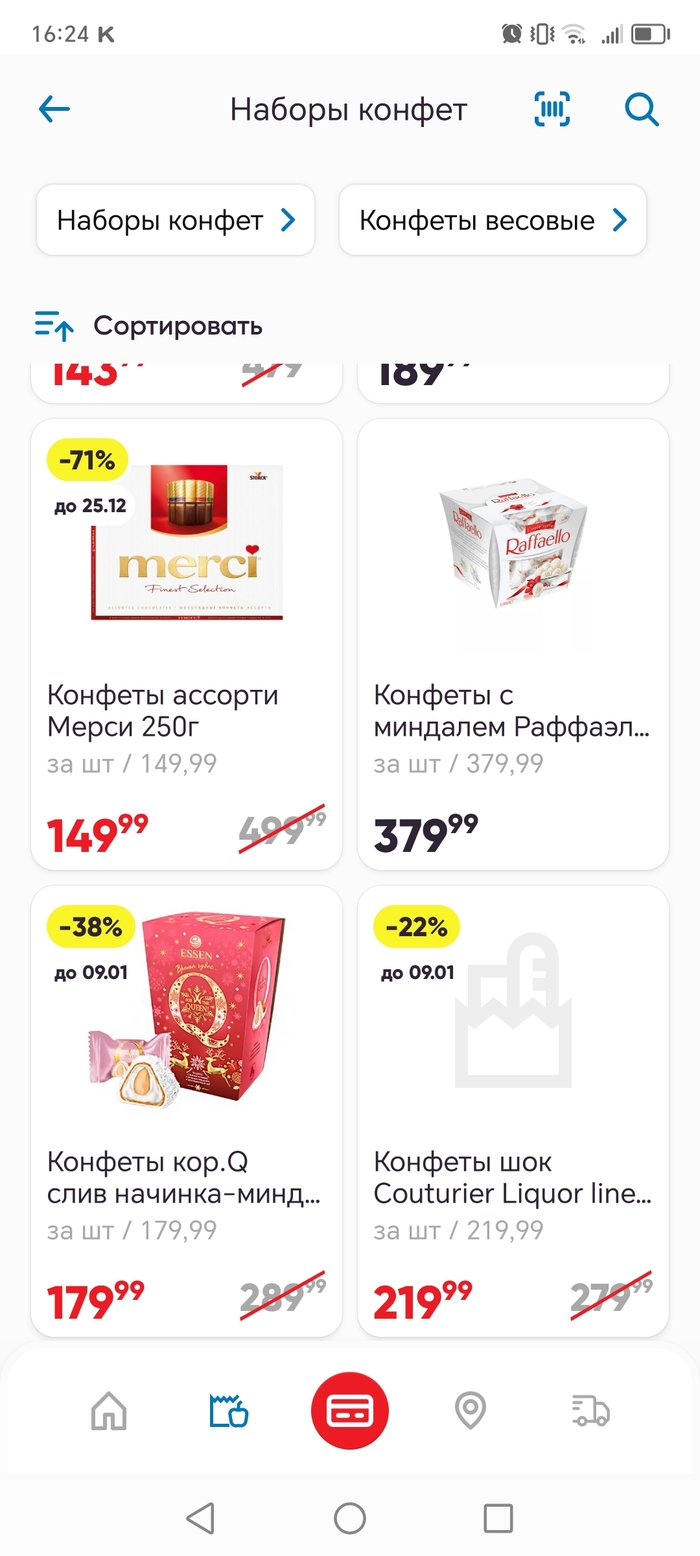The width and height of the screenshot is (700, 1556).
Task: View the Couturier Liquor line candy product
Action: tap(513, 1110)
